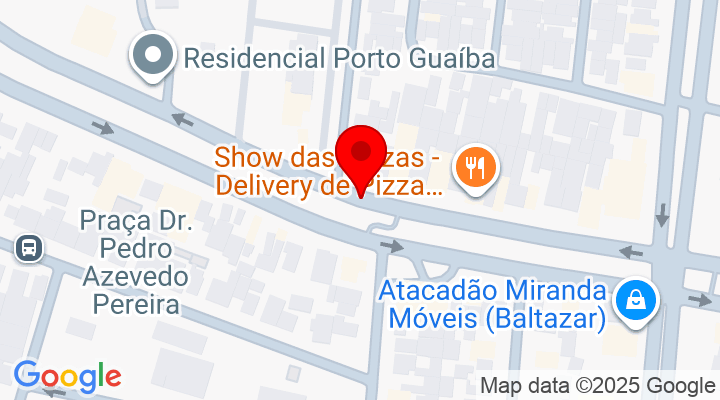
Task: Open the Residencial Porto Guaíba marker
Action: pyautogui.click(x=155, y=55)
